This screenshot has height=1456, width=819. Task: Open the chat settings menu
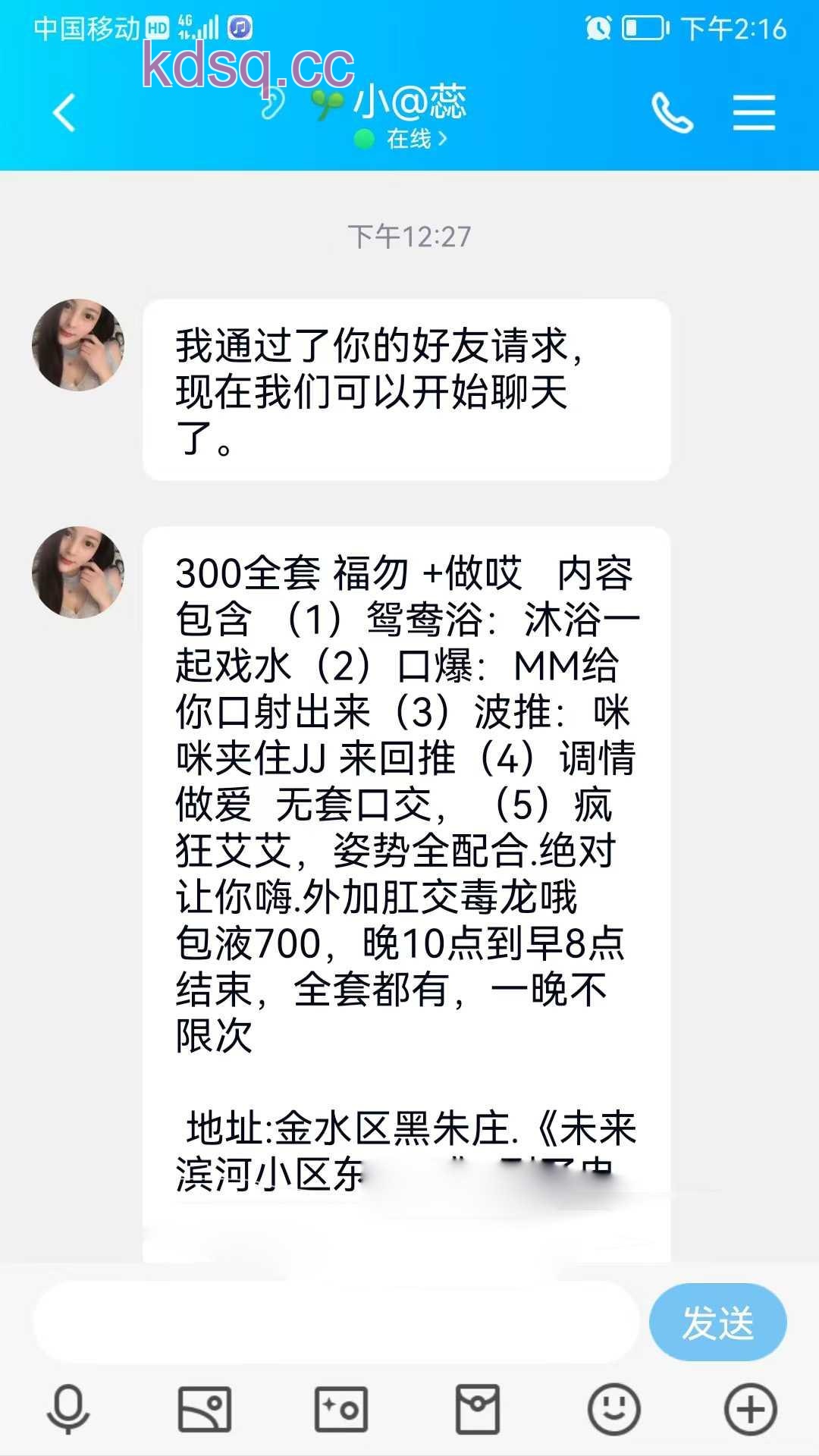(754, 114)
